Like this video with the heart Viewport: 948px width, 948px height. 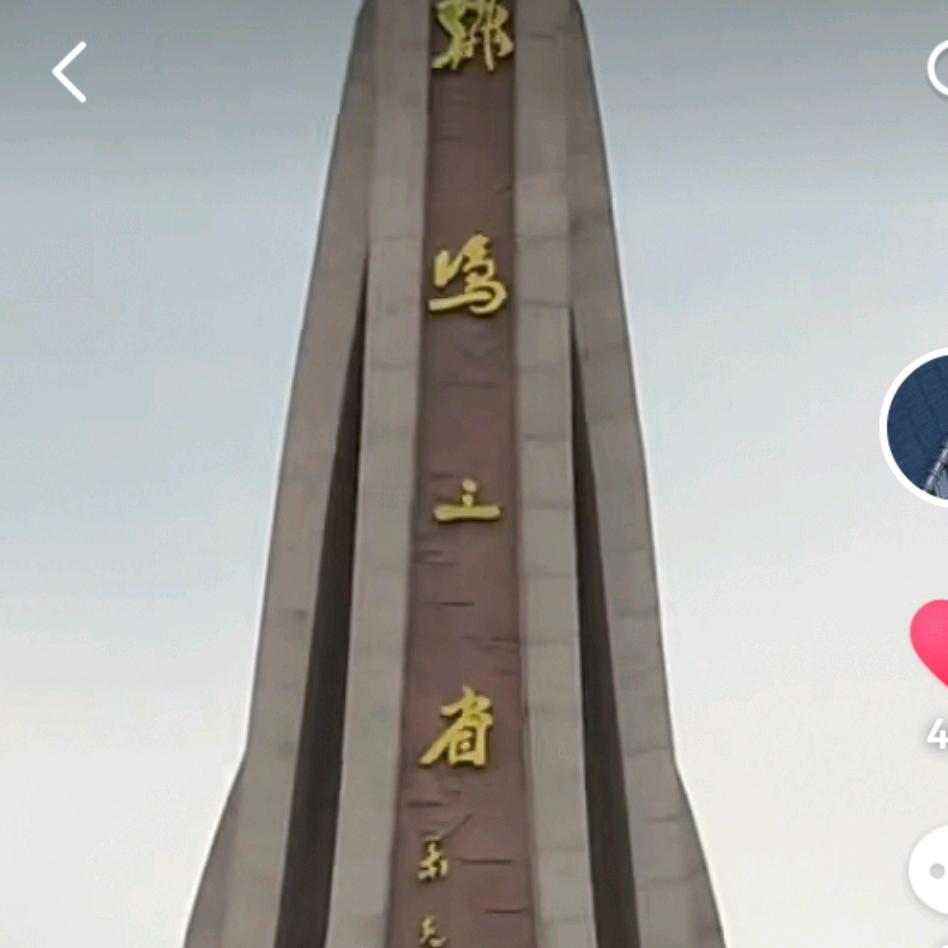pos(929,643)
